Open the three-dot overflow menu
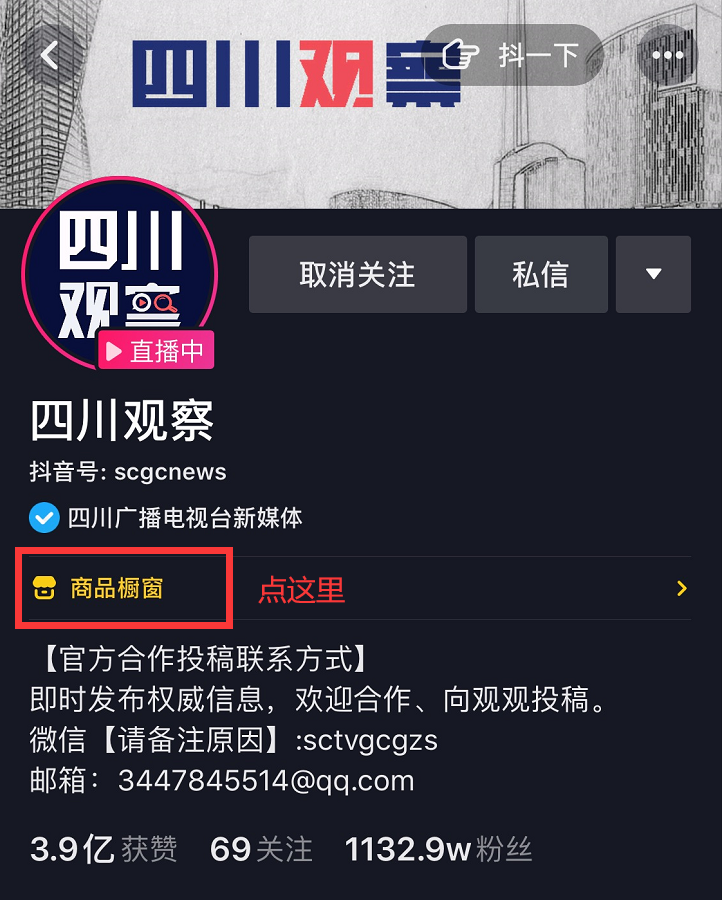 coord(668,55)
